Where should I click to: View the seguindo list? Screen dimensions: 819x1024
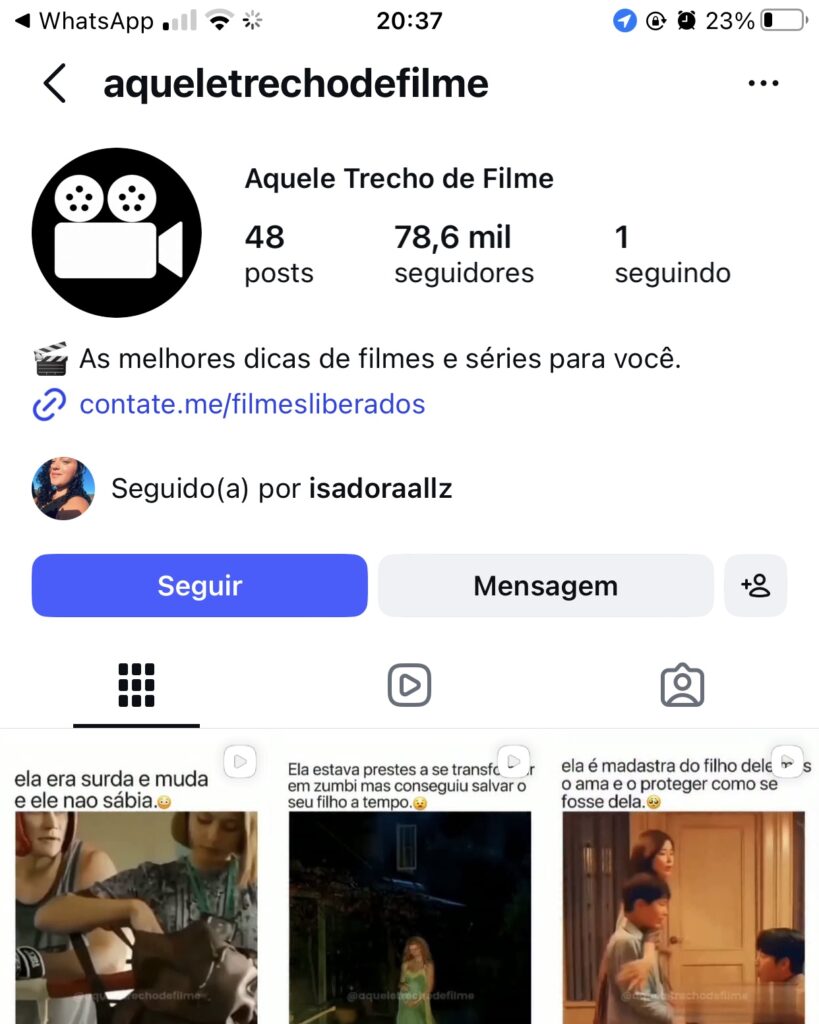tap(672, 255)
